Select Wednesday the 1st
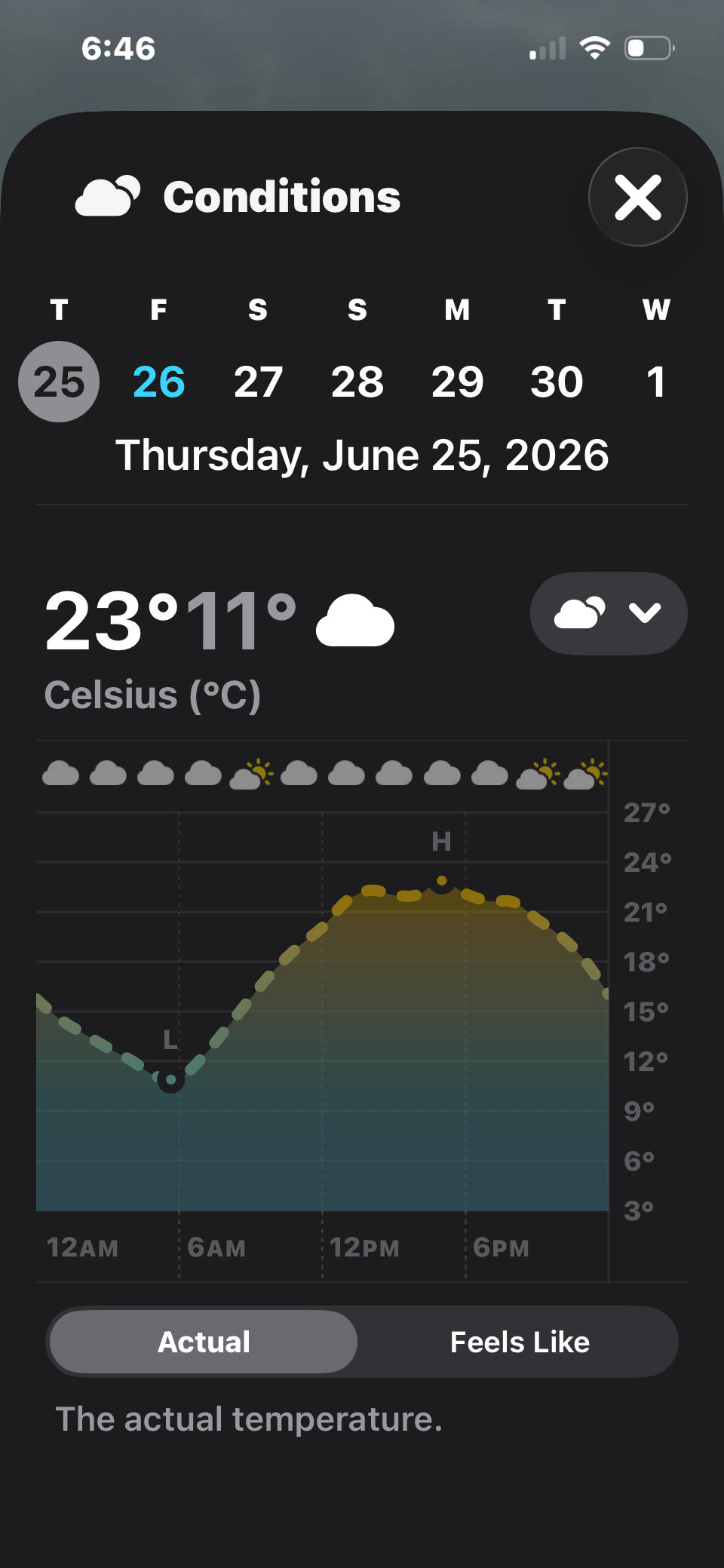Image resolution: width=724 pixels, height=1568 pixels. click(656, 382)
